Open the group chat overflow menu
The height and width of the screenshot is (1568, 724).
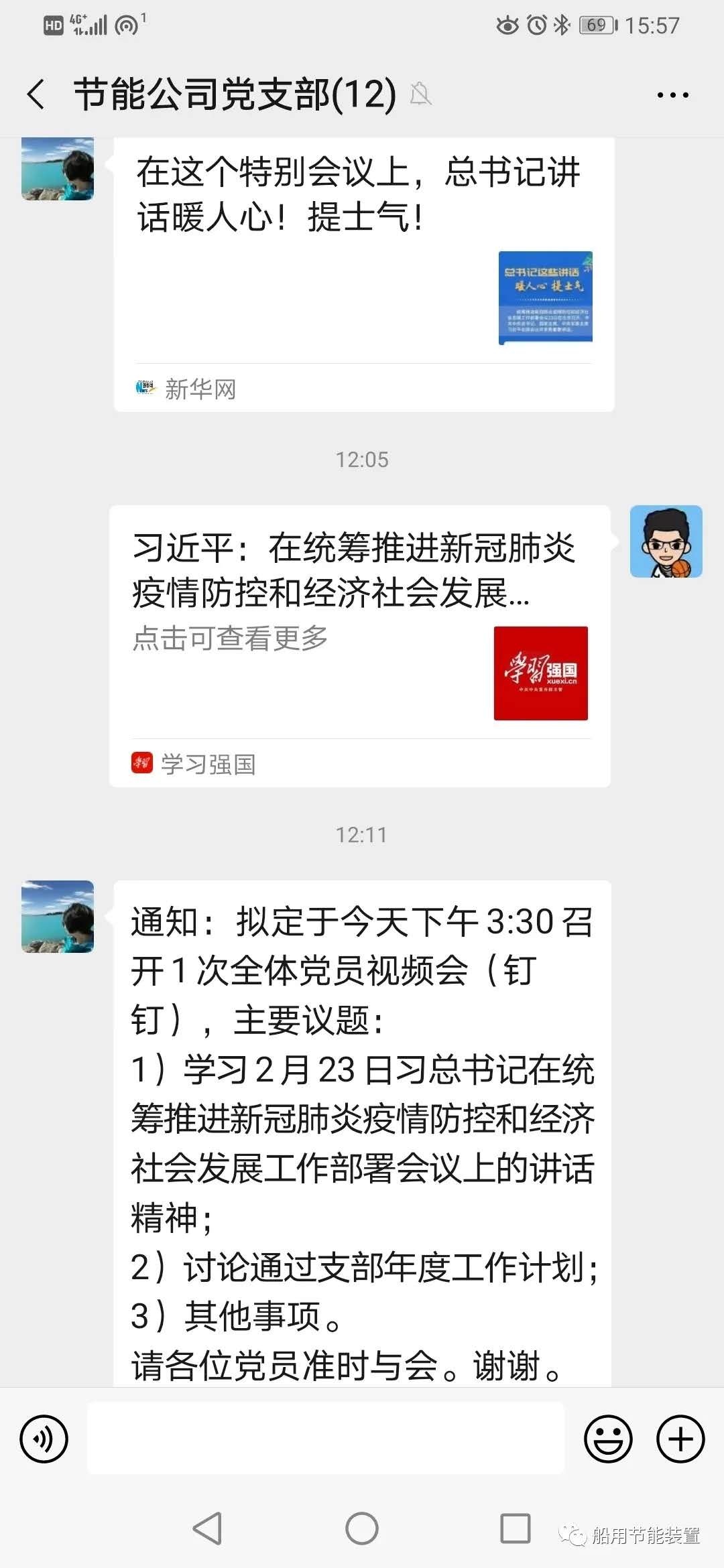click(x=672, y=95)
